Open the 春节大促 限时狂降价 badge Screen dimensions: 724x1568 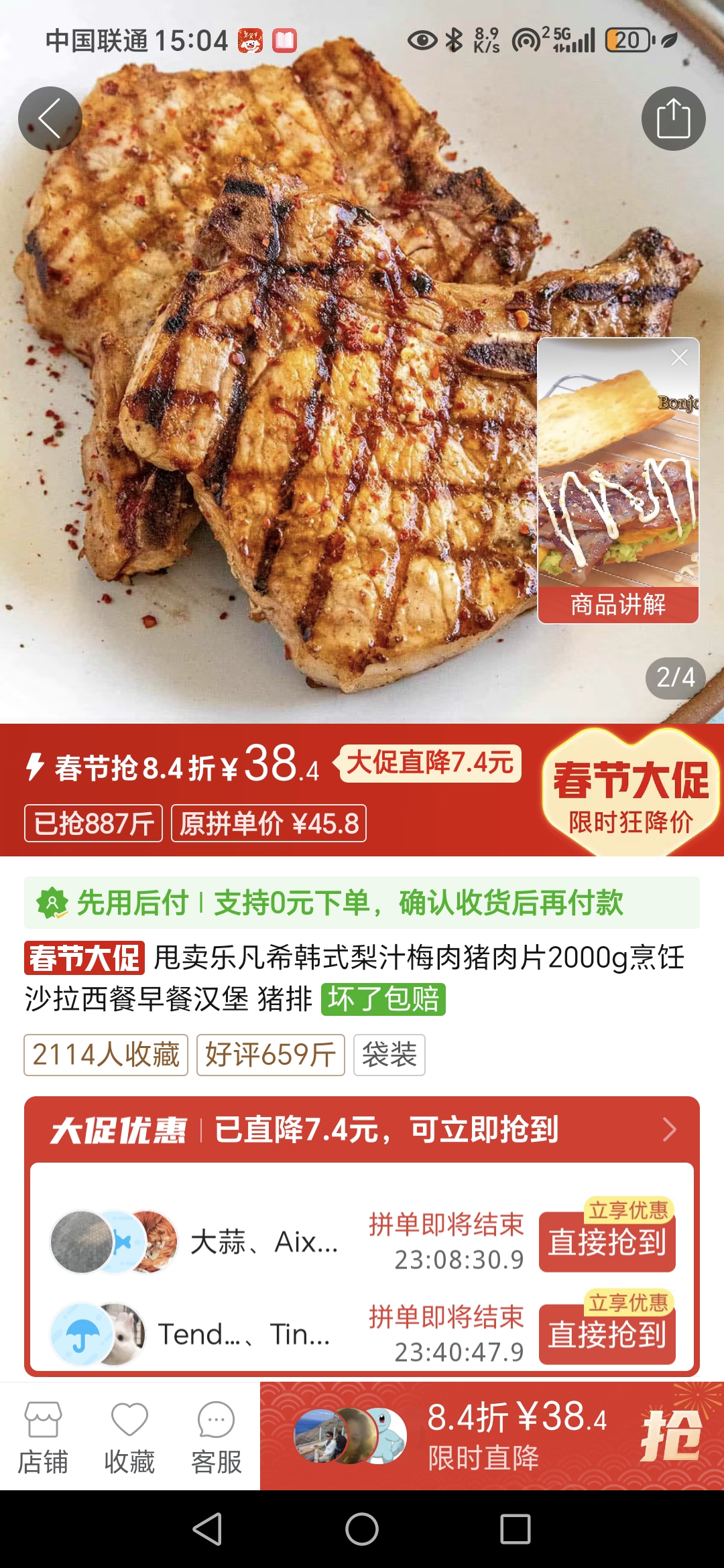[x=630, y=792]
